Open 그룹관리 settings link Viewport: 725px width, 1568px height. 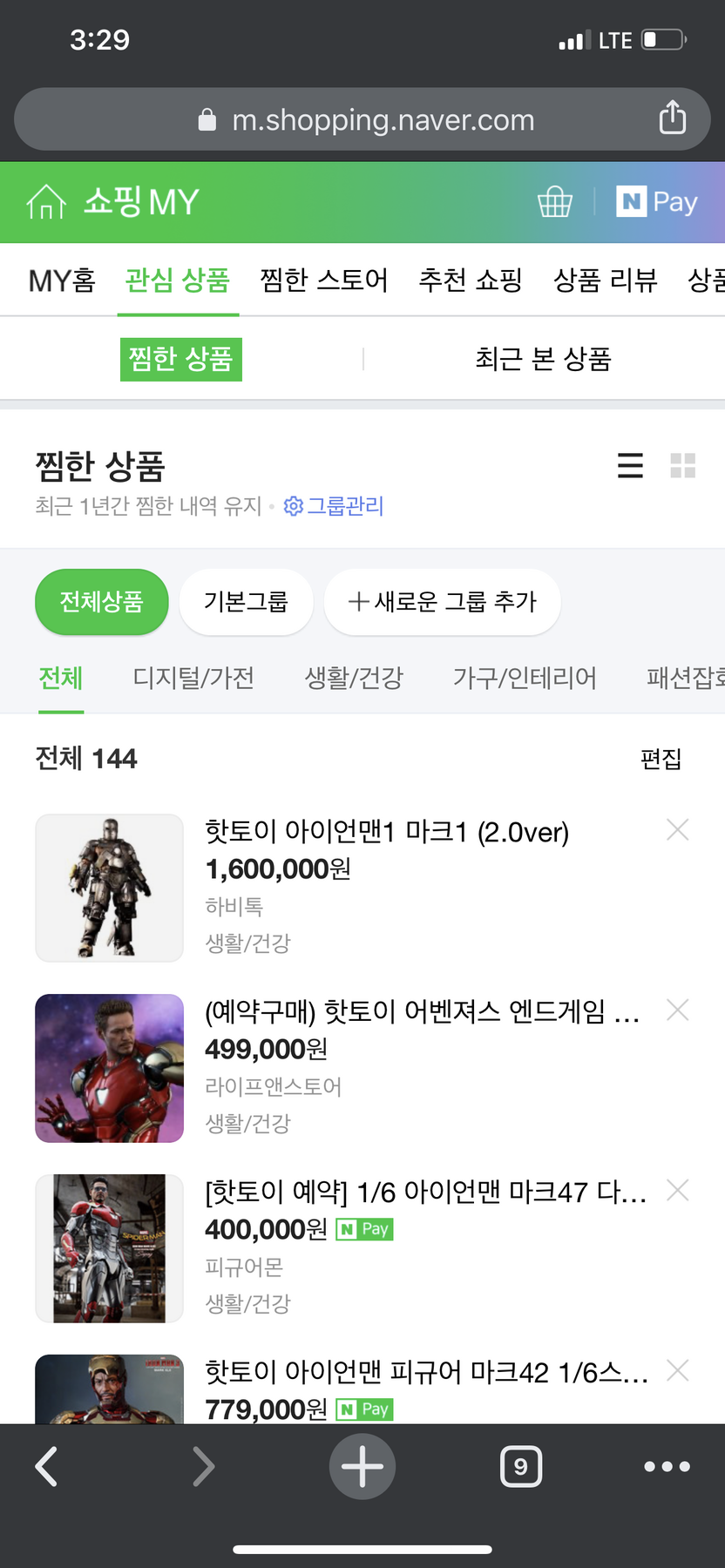click(335, 506)
